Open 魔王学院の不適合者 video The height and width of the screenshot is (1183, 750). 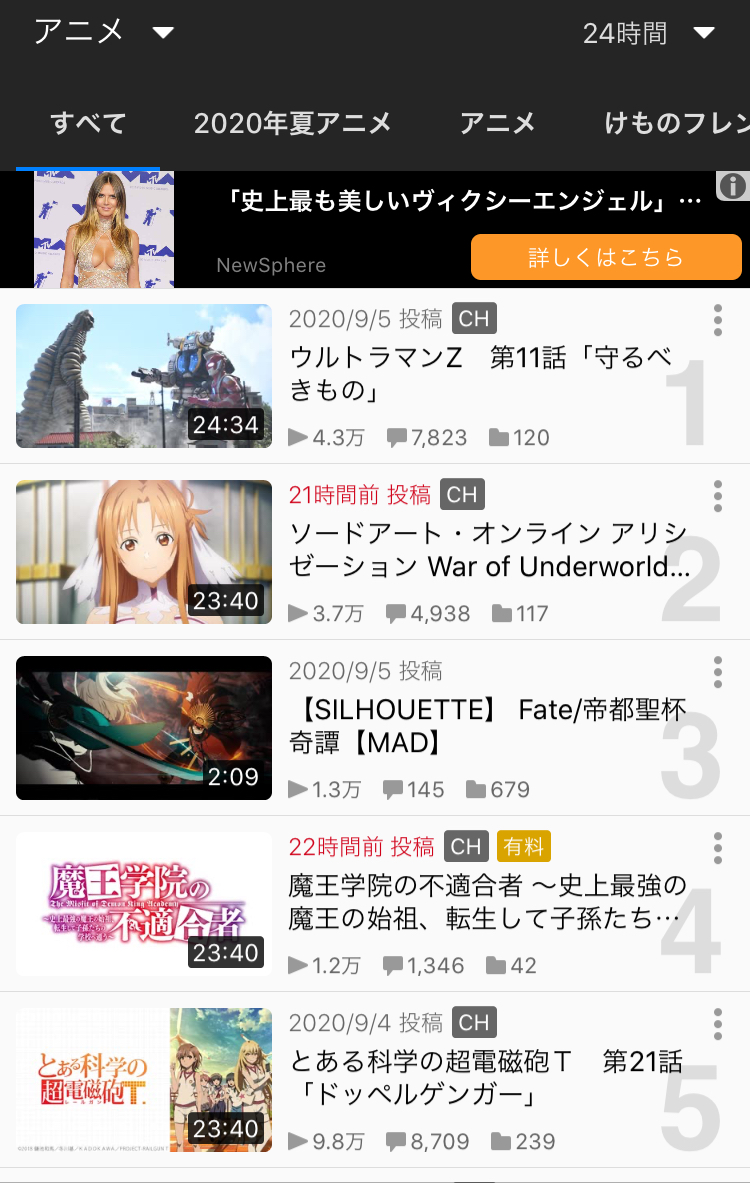click(x=144, y=904)
